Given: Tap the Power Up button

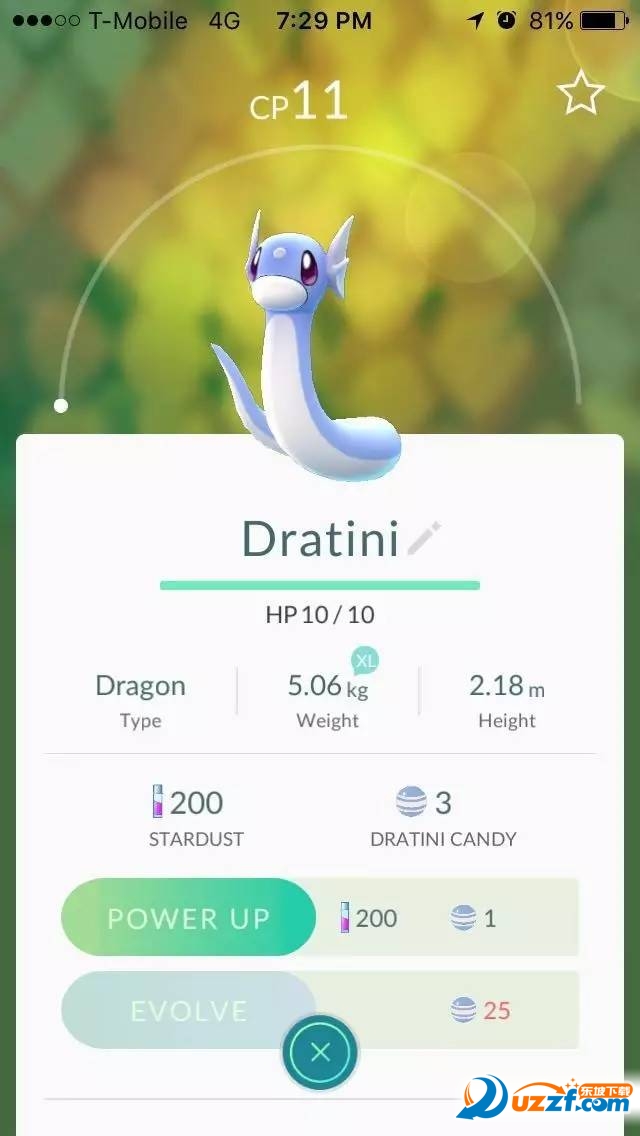Looking at the screenshot, I should pyautogui.click(x=189, y=917).
